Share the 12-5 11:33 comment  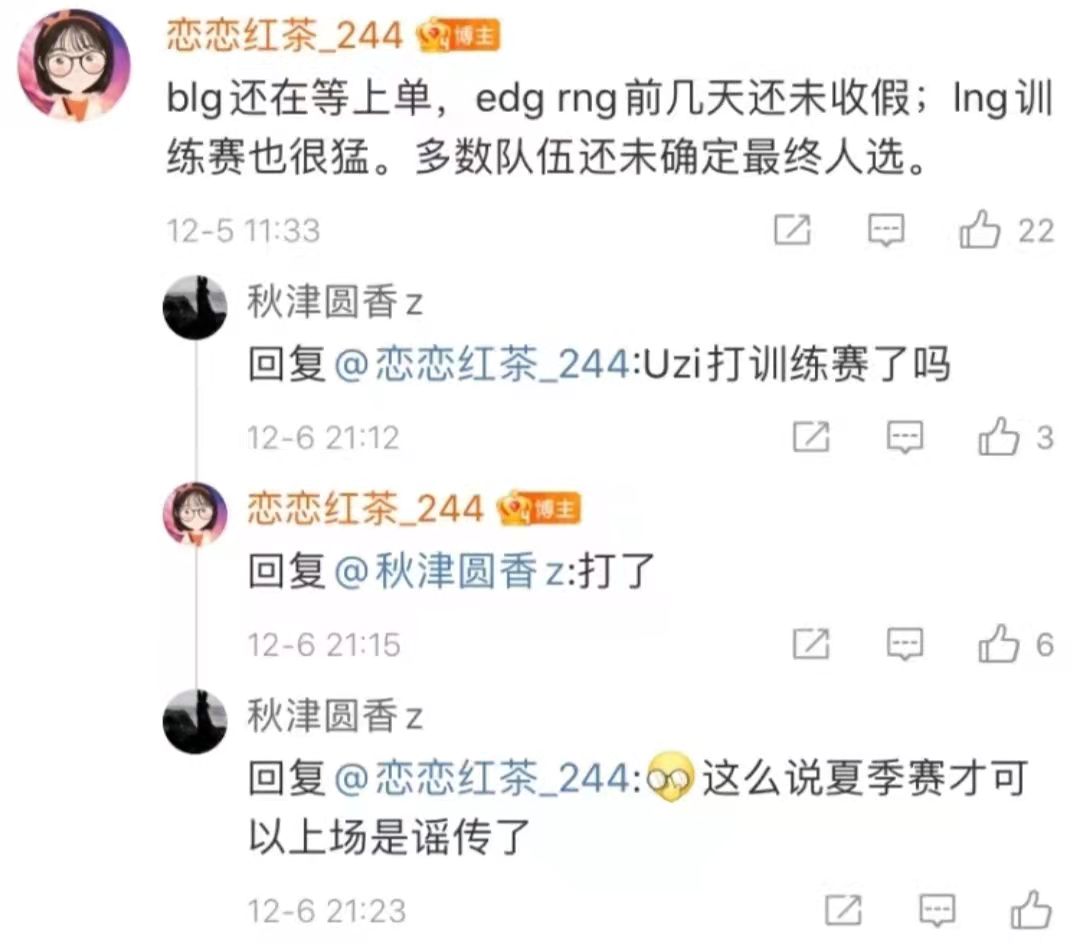pos(792,231)
